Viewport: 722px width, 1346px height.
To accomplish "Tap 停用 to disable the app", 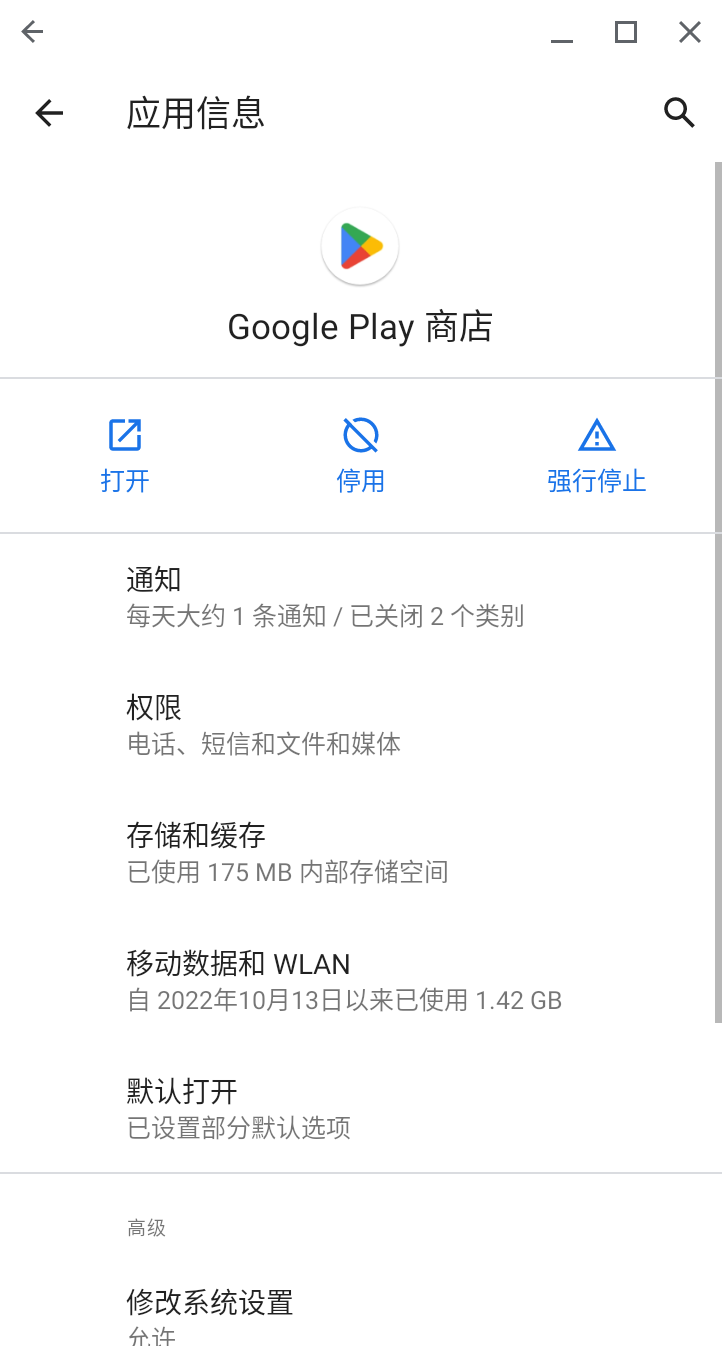I will (x=360, y=481).
